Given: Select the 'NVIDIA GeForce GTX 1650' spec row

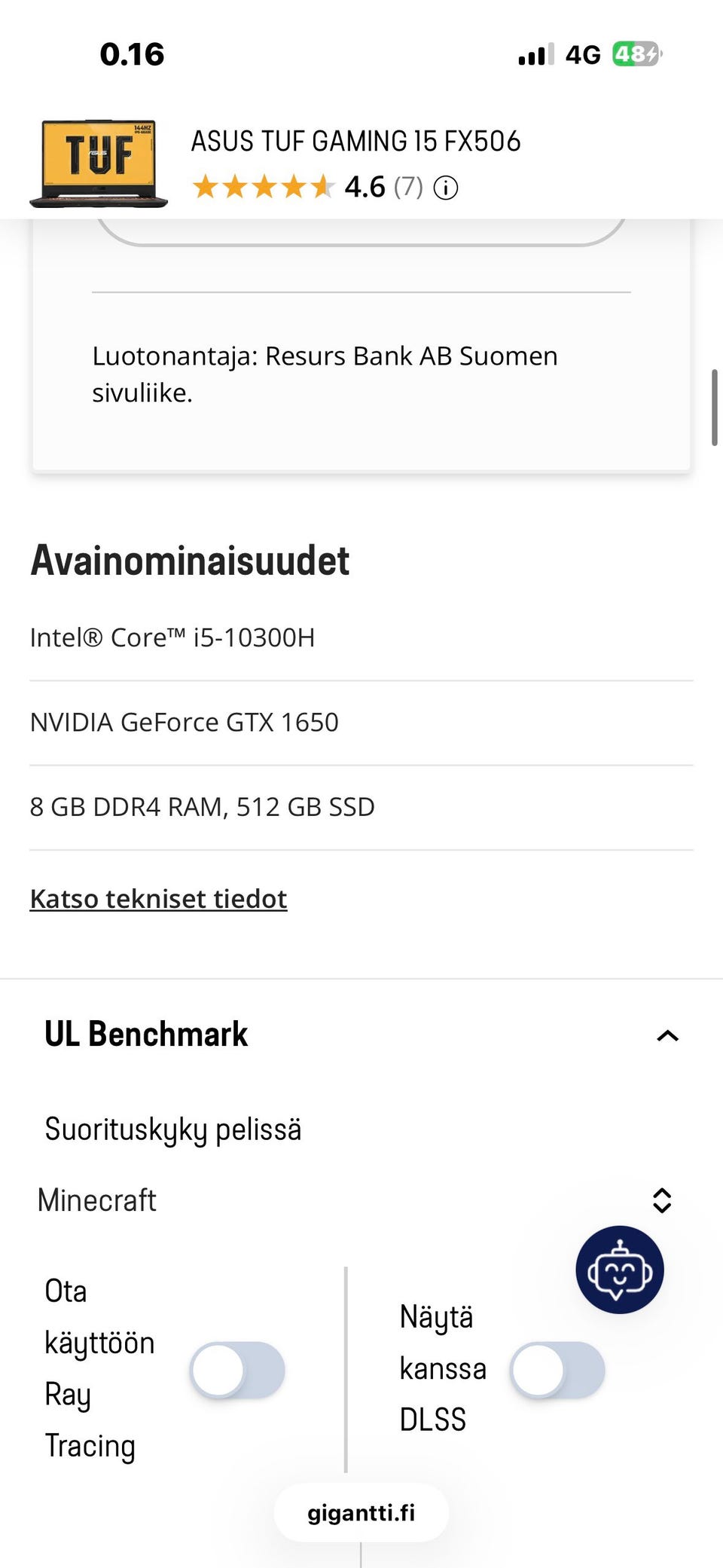Looking at the screenshot, I should click(x=184, y=722).
